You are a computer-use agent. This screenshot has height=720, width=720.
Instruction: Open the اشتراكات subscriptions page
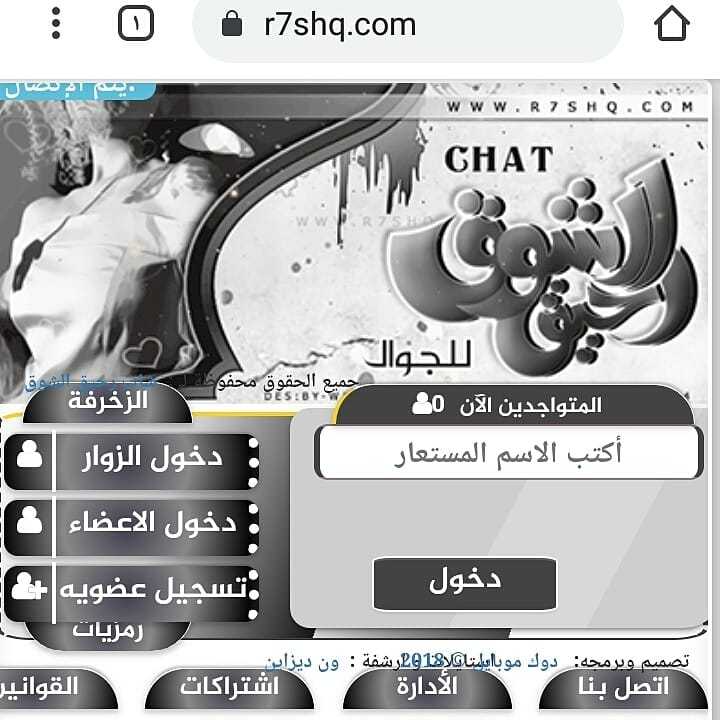point(230,690)
